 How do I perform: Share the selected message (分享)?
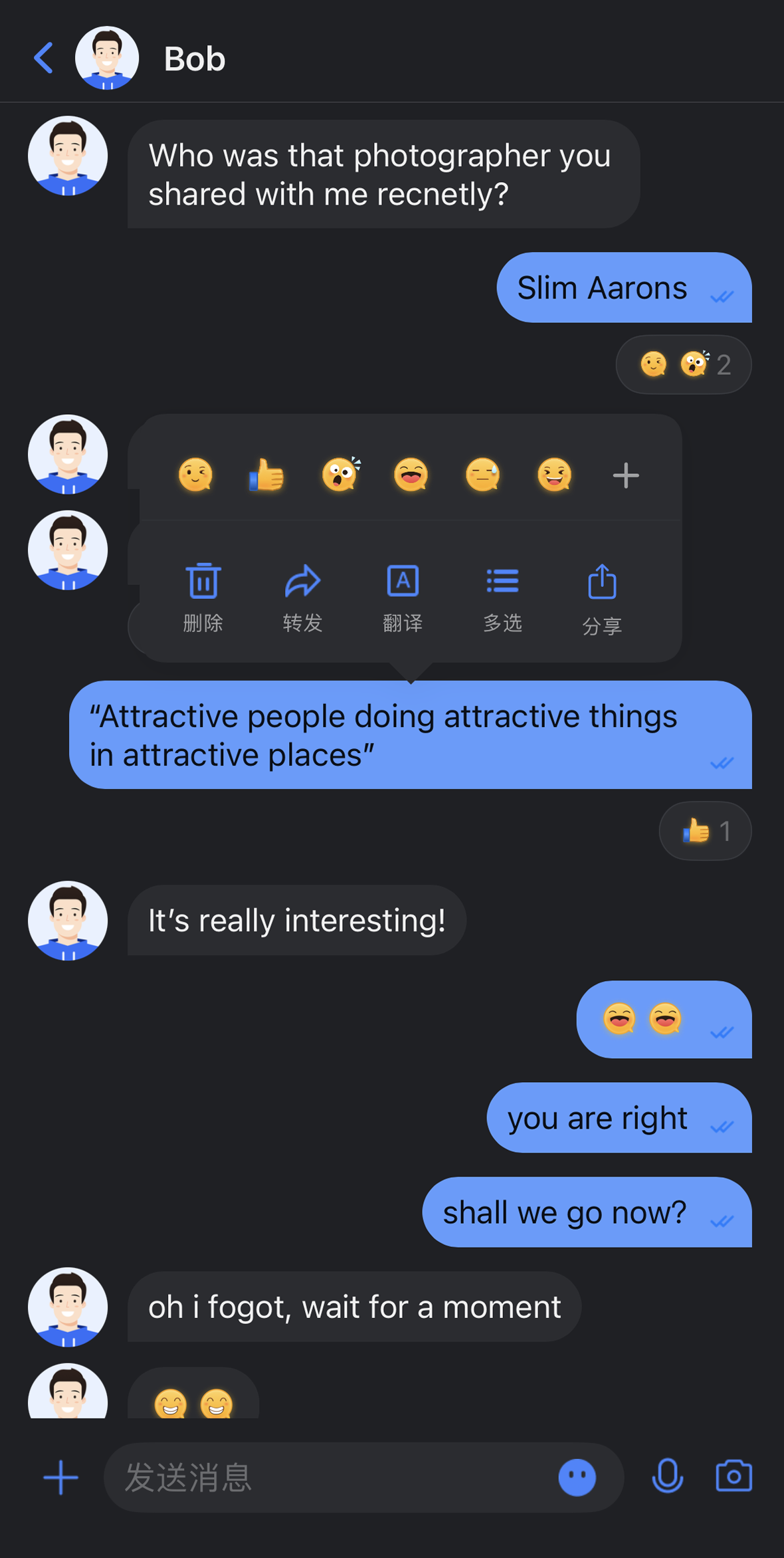(x=602, y=596)
